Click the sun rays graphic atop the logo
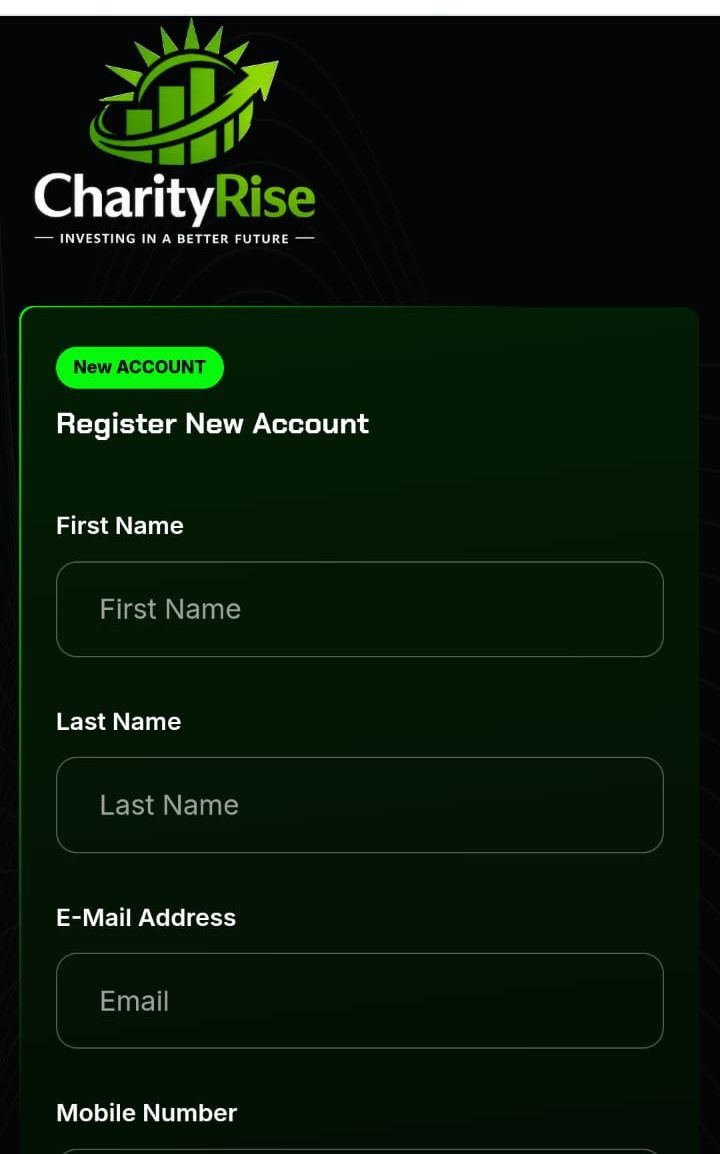 coord(190,35)
